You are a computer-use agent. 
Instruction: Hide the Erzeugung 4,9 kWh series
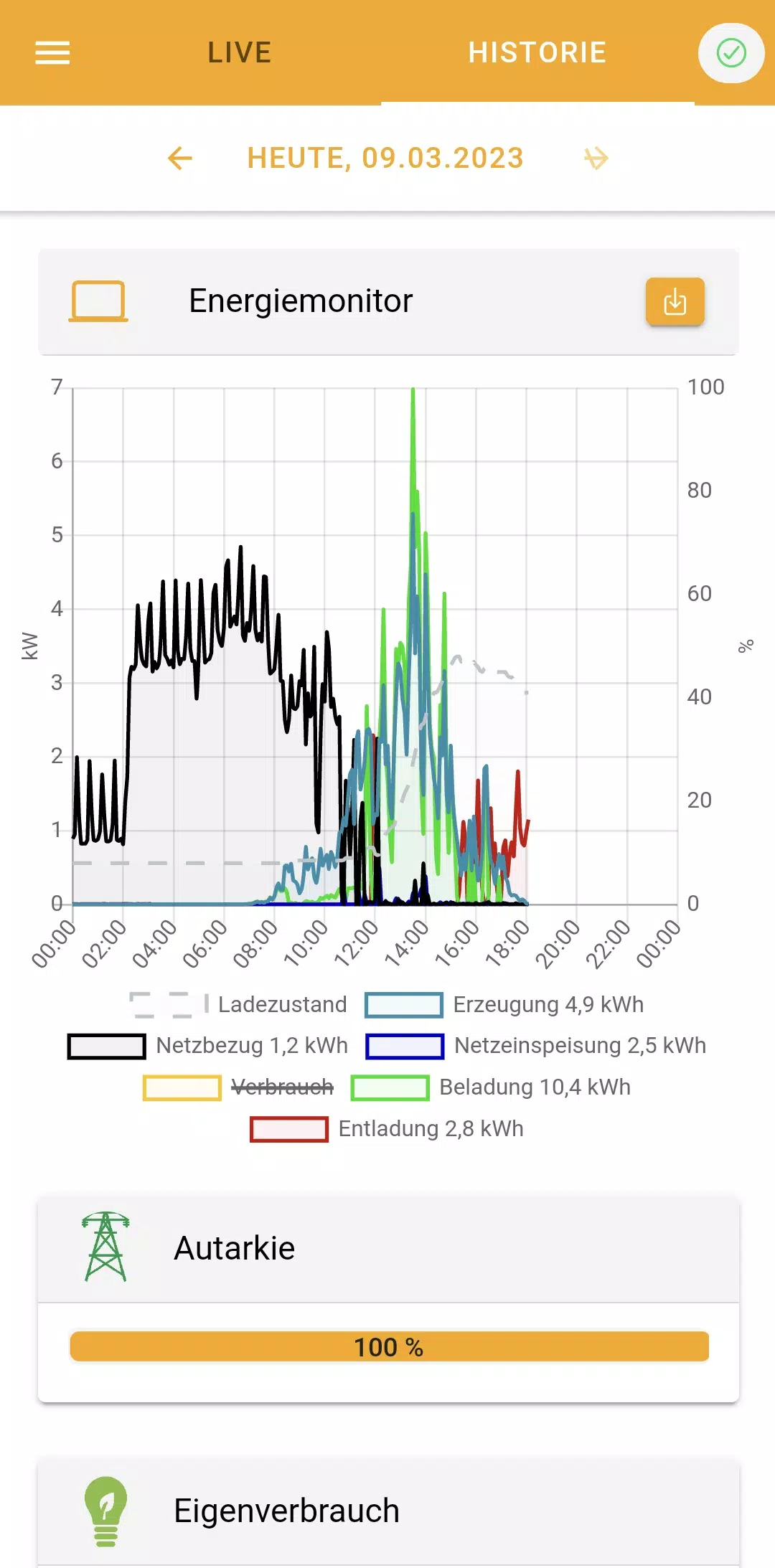coord(505,1004)
